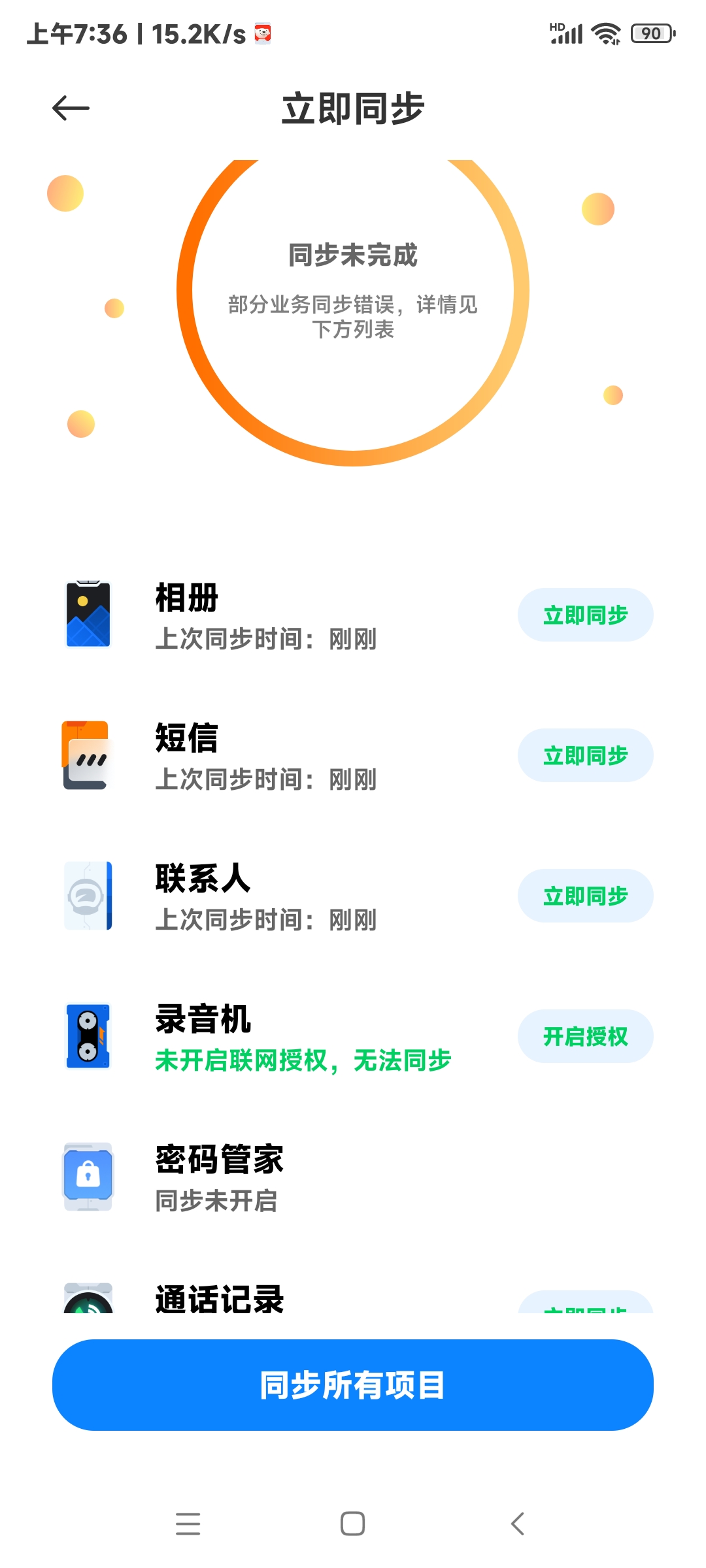The width and height of the screenshot is (706, 1568).
Task: Sync 短信 now via its 立即同步 button
Action: pos(585,755)
